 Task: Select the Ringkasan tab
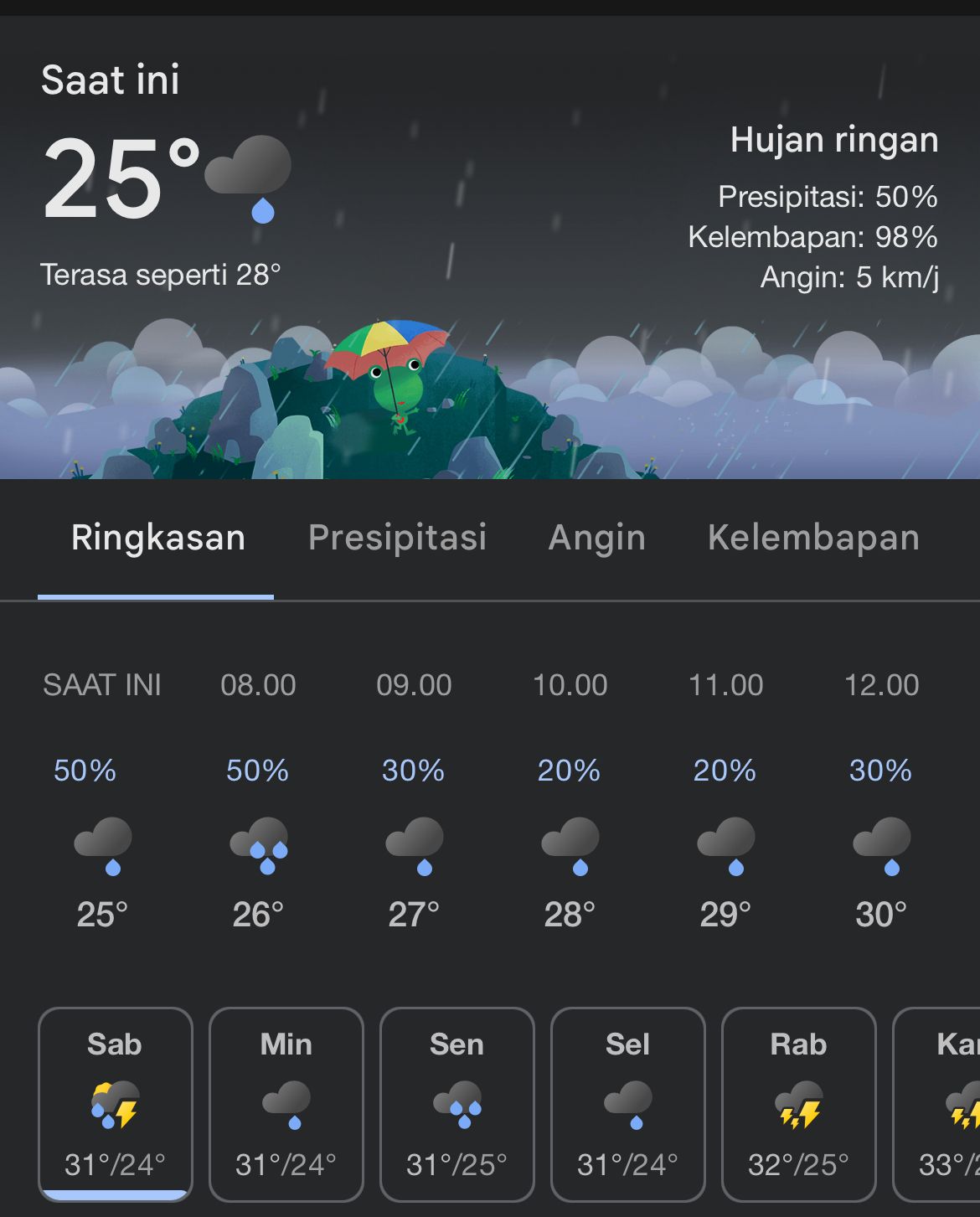pos(157,538)
